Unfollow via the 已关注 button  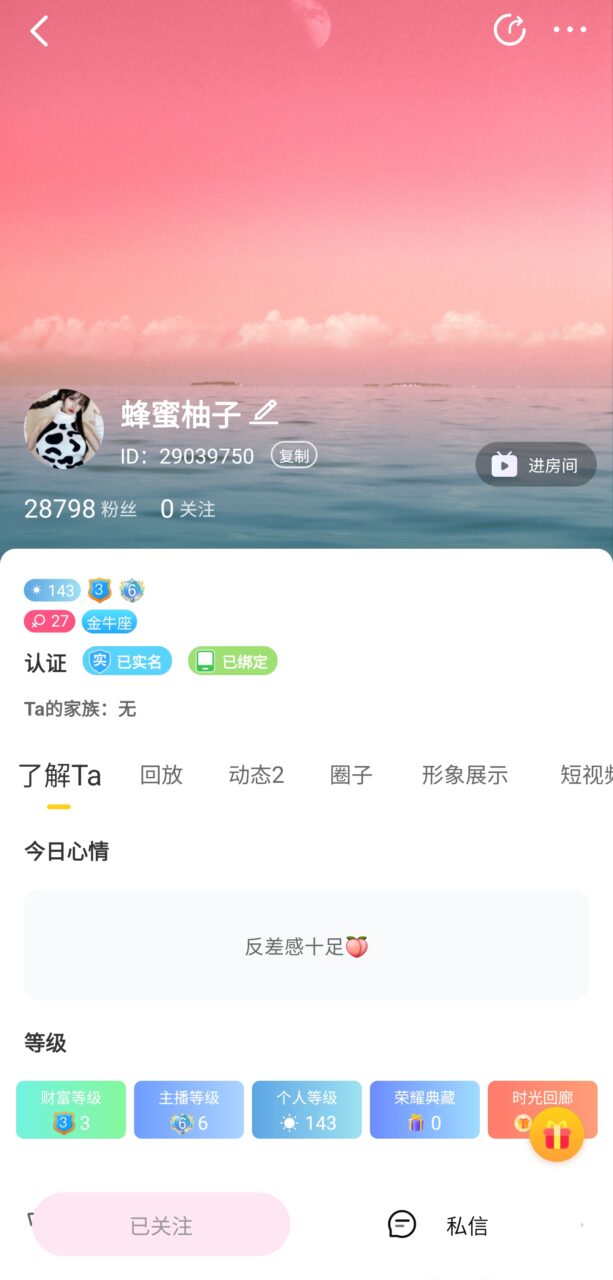(x=161, y=1225)
